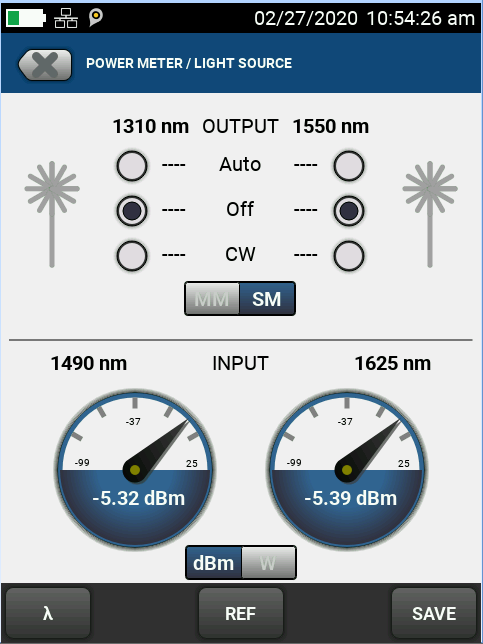The width and height of the screenshot is (483, 644).
Task: Select CW mode for 1310 nm output
Action: click(132, 255)
